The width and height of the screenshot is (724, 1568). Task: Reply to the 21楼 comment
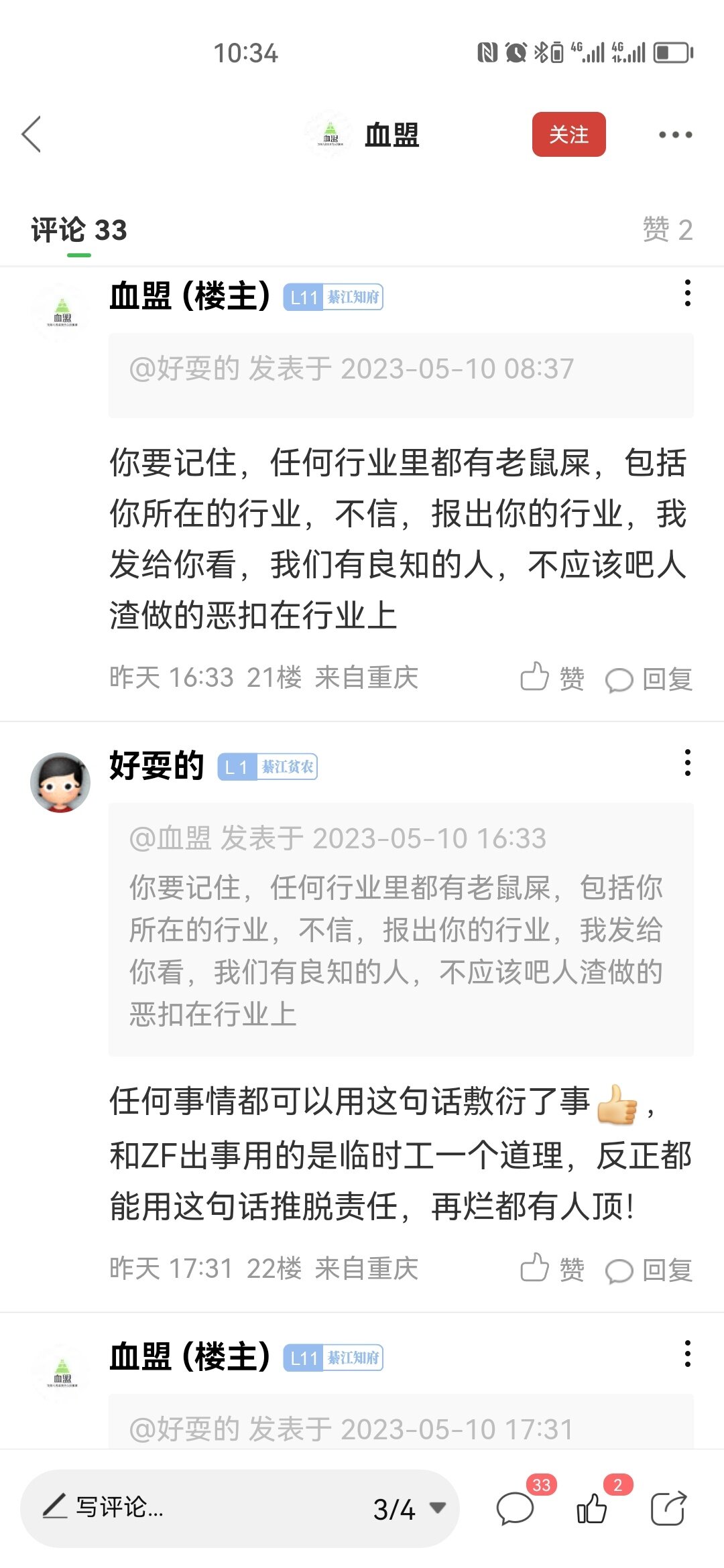click(649, 679)
